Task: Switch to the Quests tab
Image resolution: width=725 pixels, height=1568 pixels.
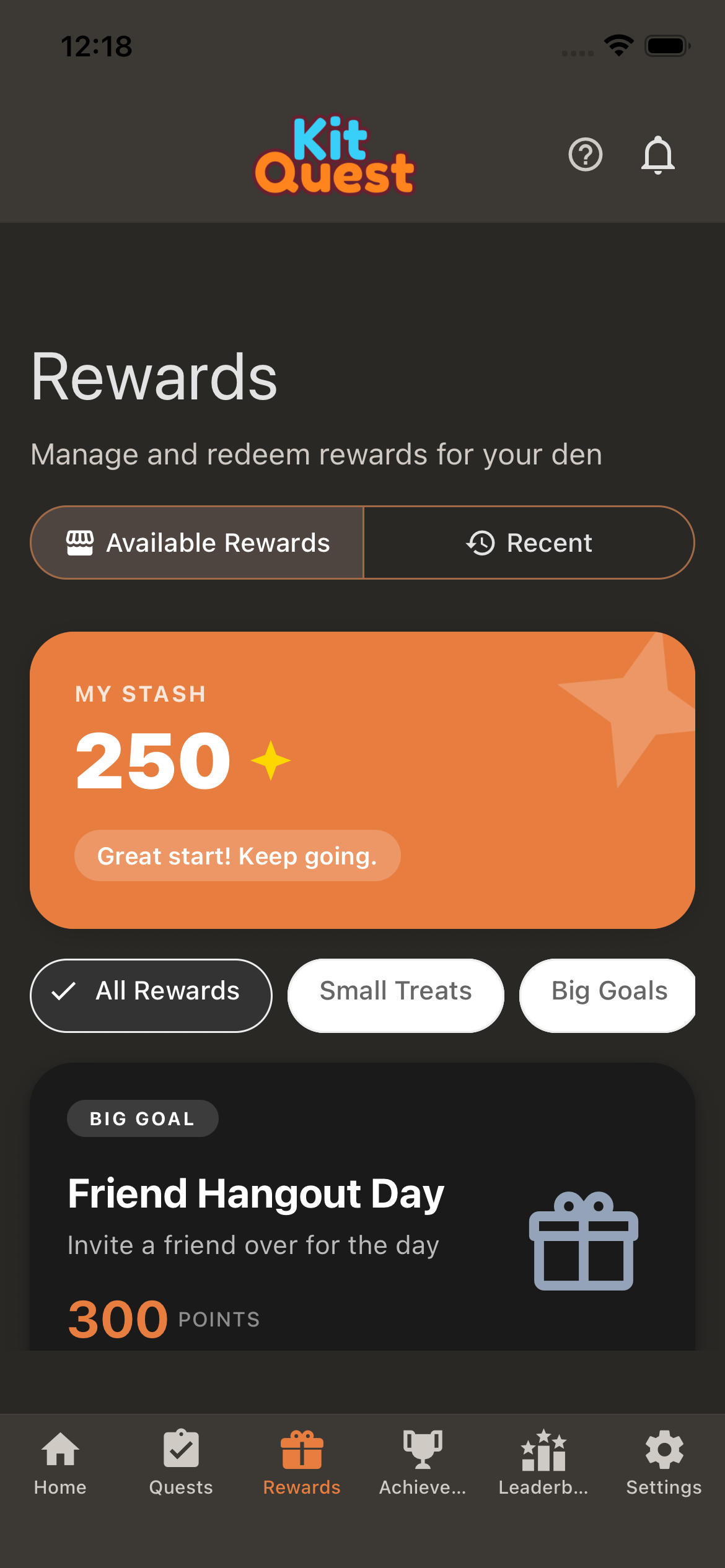Action: tap(181, 1463)
